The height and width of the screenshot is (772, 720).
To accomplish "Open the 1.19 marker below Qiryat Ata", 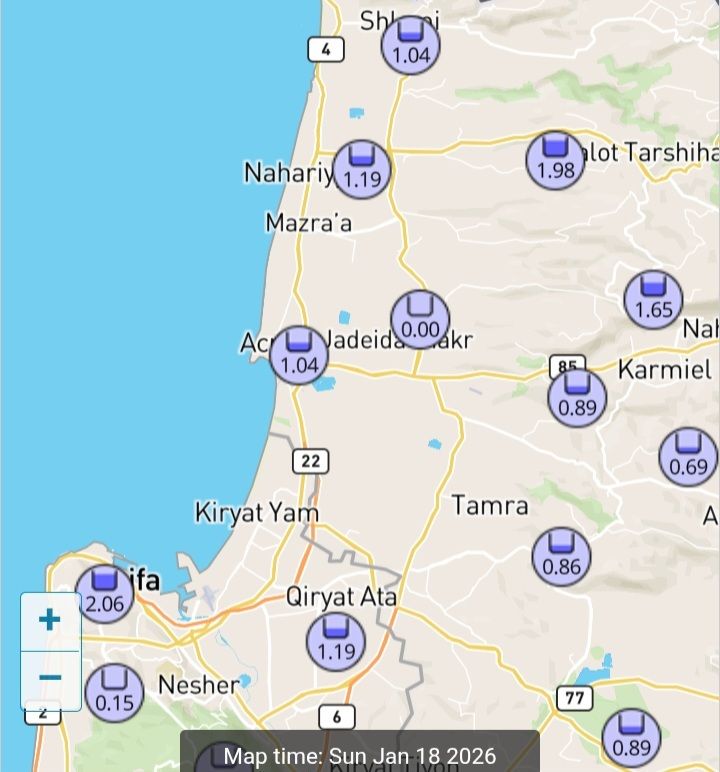I will point(336,642).
